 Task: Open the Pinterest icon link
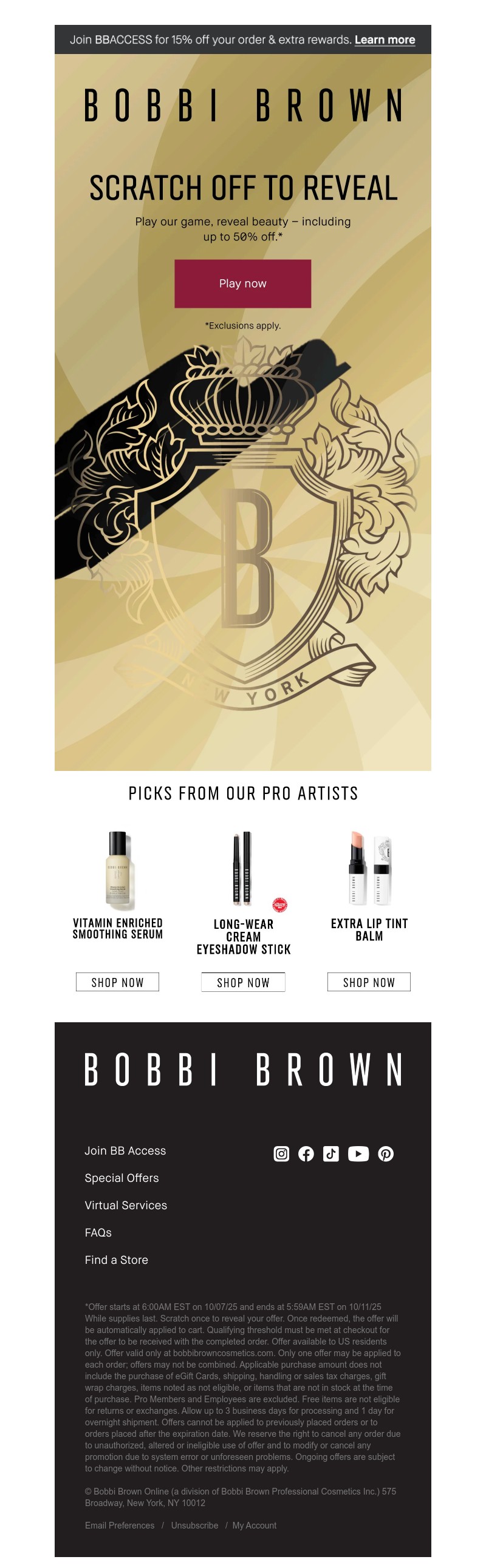[x=386, y=1153]
